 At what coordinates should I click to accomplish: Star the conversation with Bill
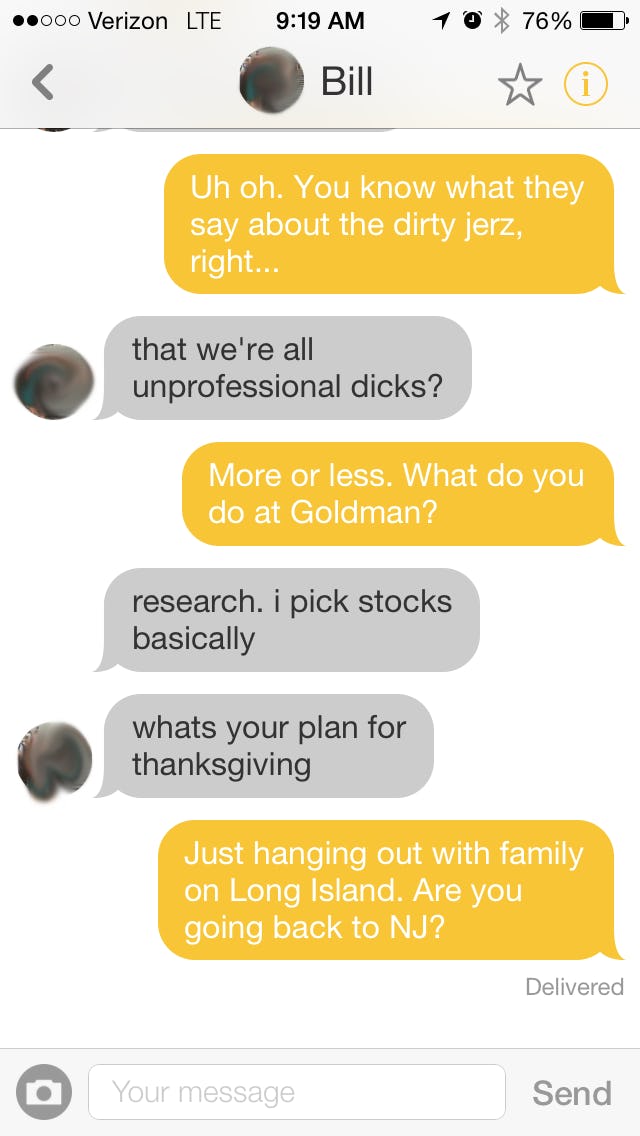tap(519, 85)
